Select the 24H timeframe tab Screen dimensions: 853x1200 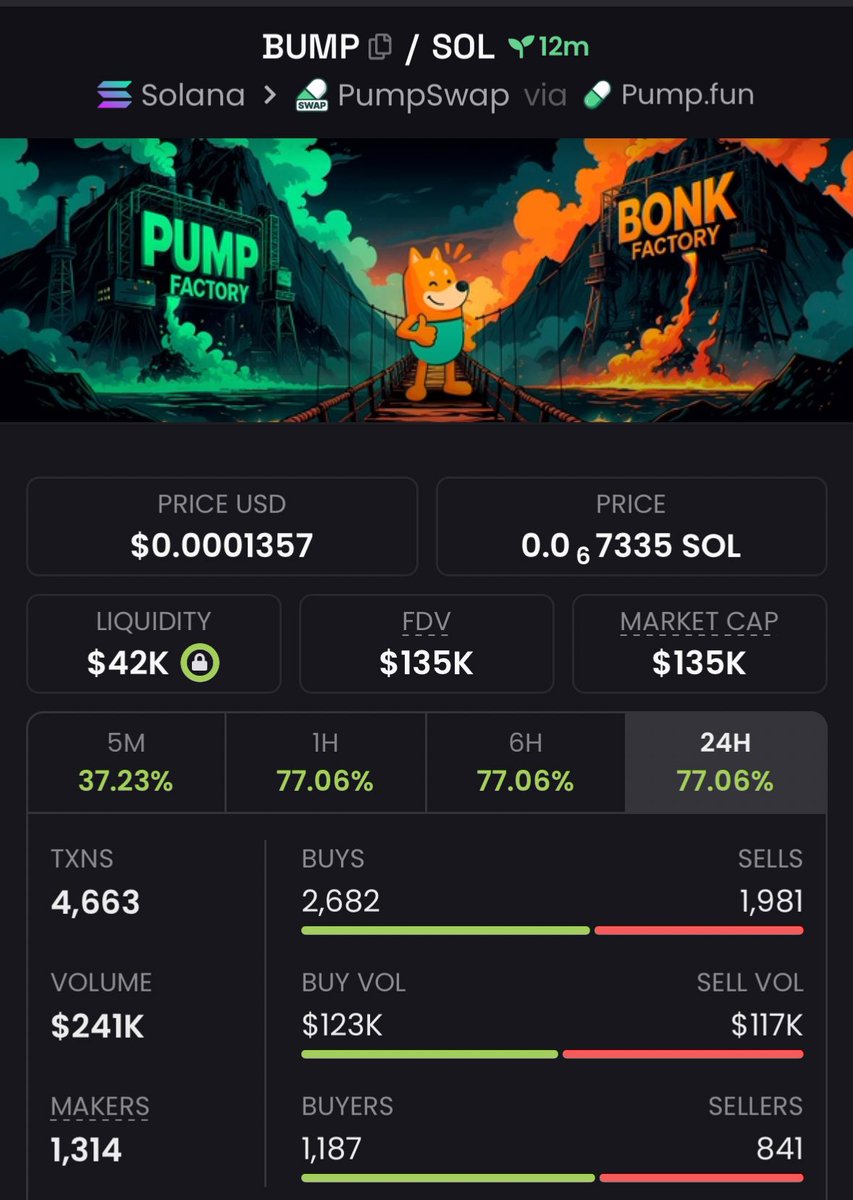[725, 762]
